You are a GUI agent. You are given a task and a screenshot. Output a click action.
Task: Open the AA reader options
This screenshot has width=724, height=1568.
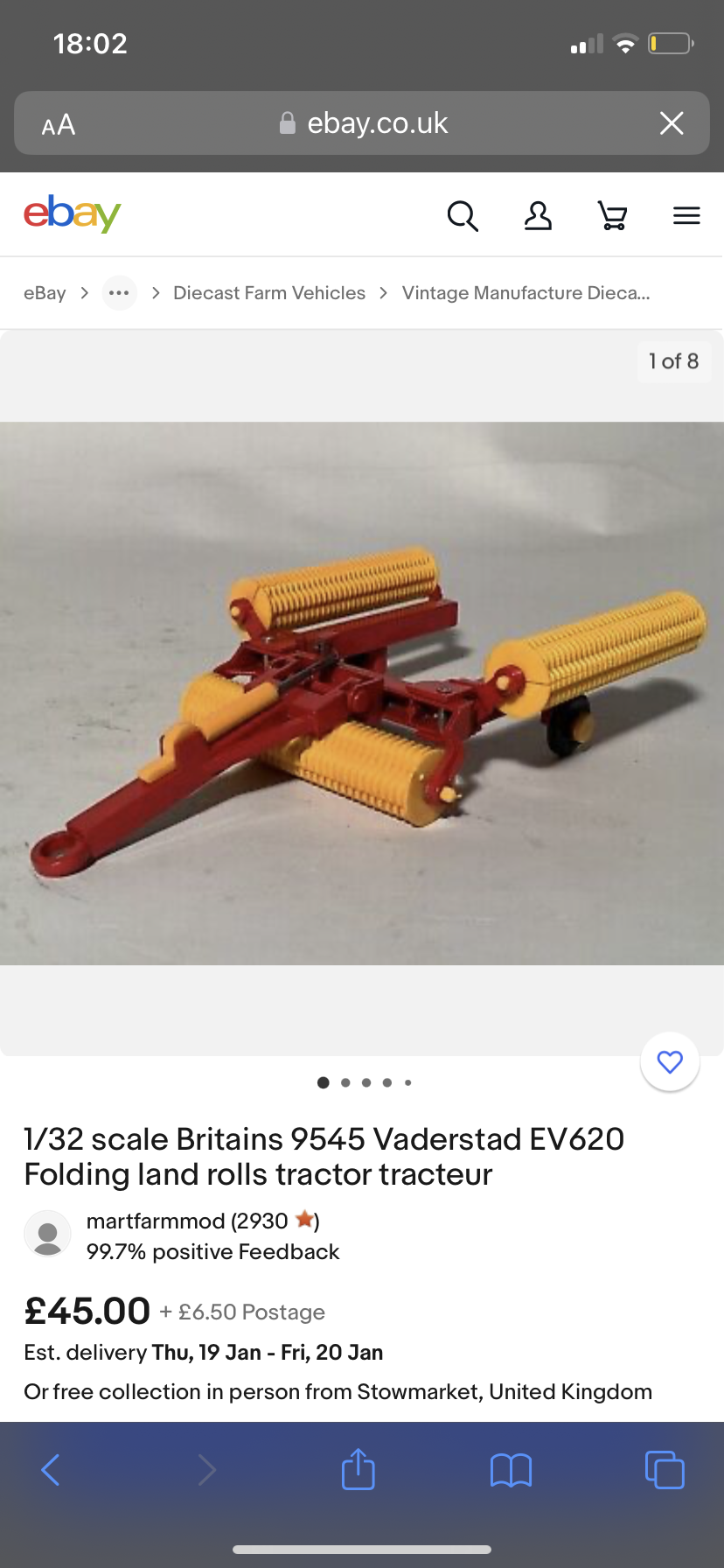[x=59, y=125]
